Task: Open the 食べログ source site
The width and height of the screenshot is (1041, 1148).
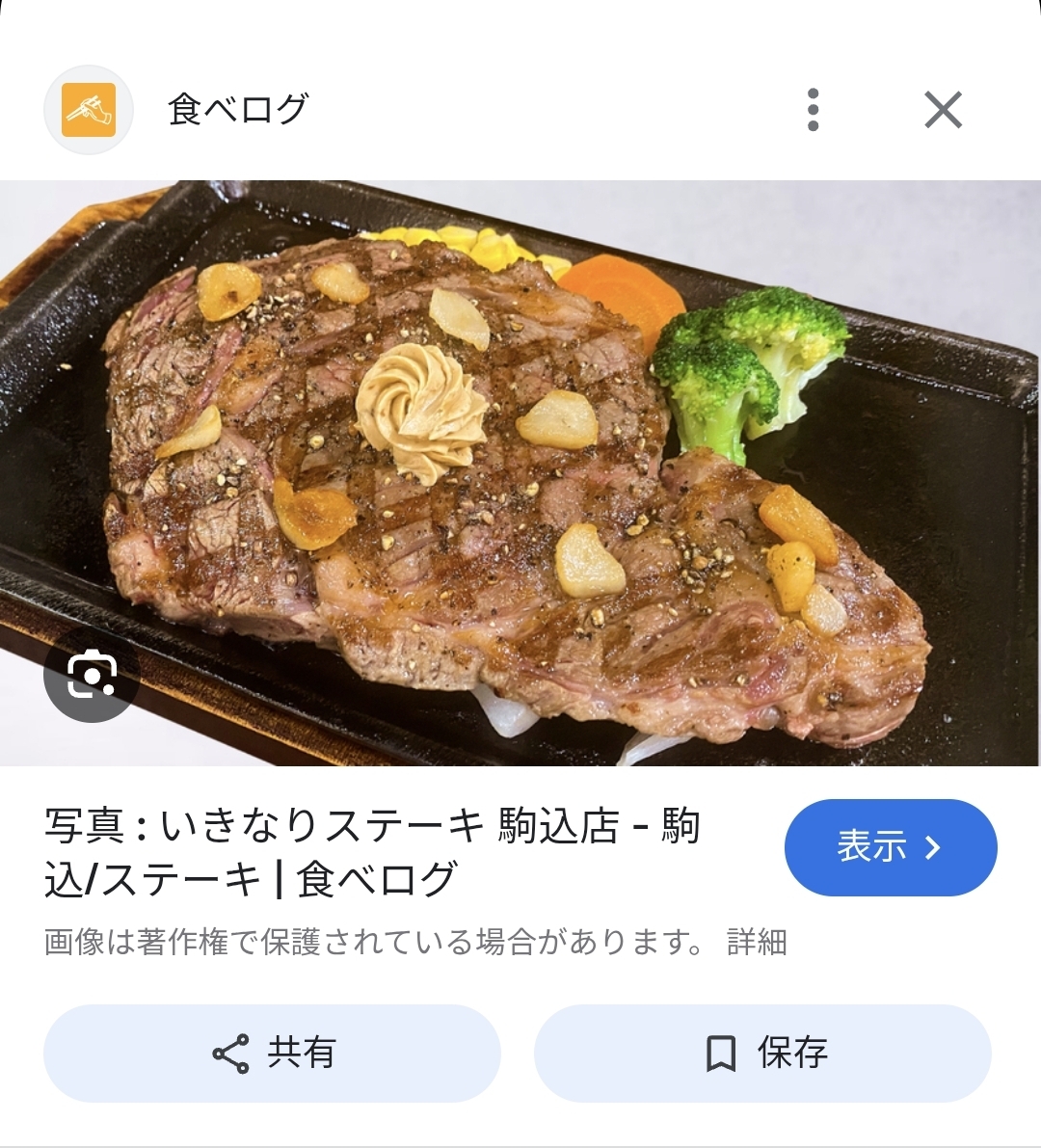Action: pyautogui.click(x=236, y=110)
